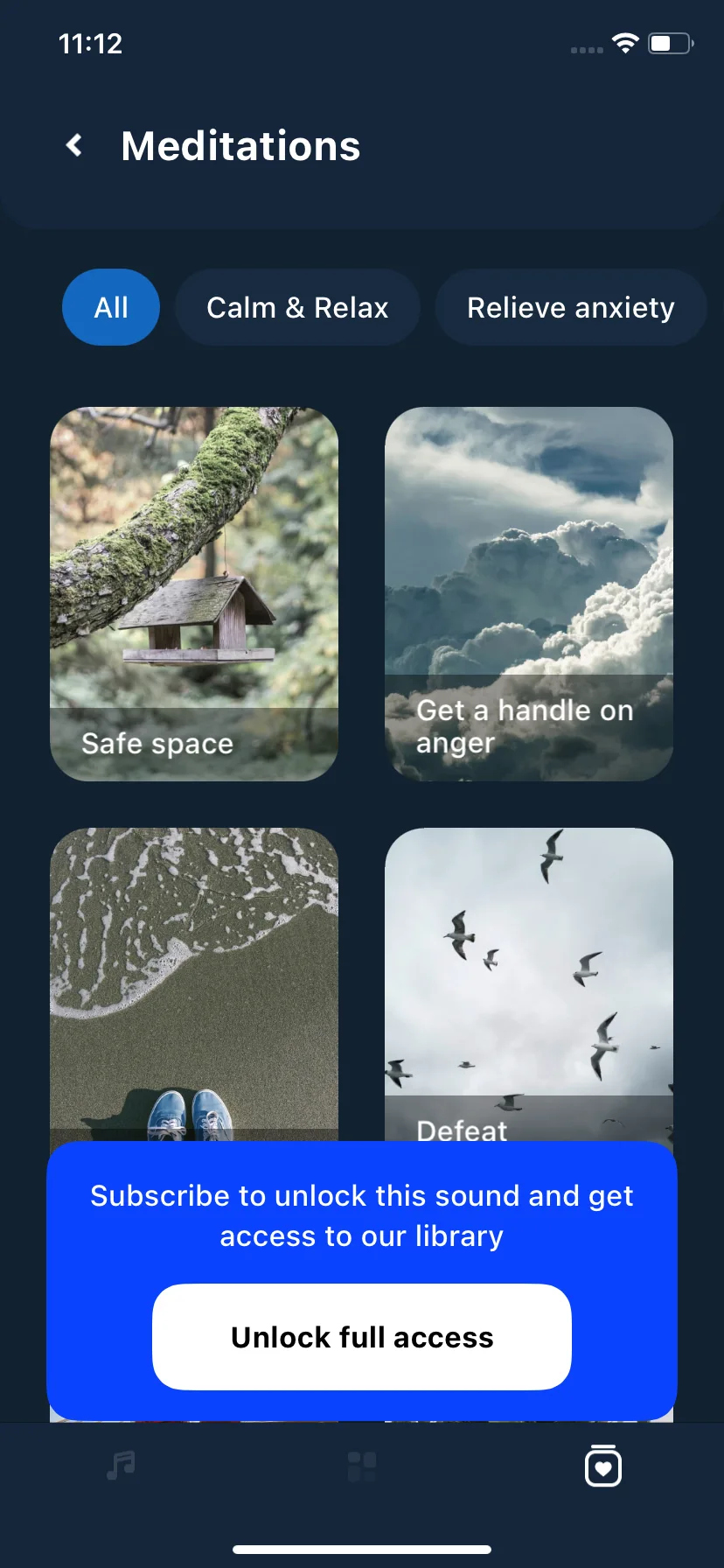
Task: Open the Defeat meditation card
Action: (528, 980)
